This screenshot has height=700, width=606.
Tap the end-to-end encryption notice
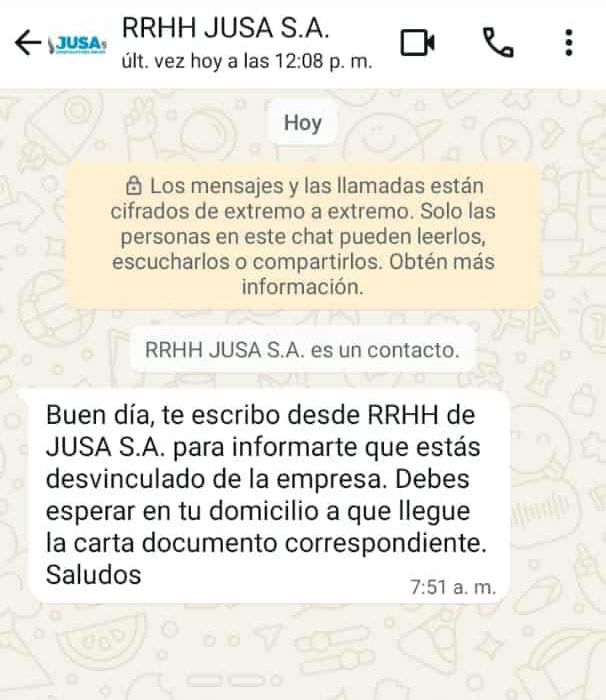click(x=302, y=236)
